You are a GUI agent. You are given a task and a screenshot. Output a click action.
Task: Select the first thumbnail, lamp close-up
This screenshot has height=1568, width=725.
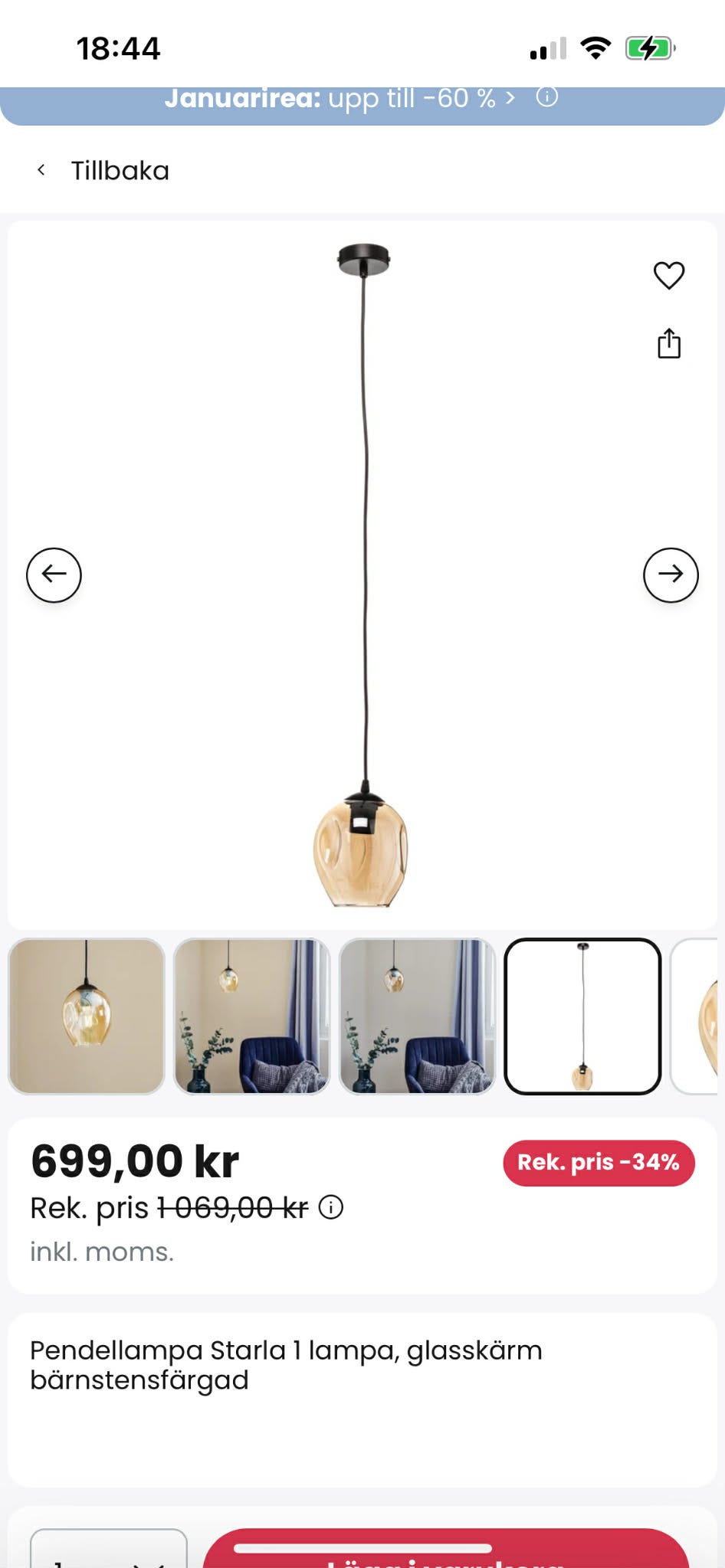tap(87, 1016)
